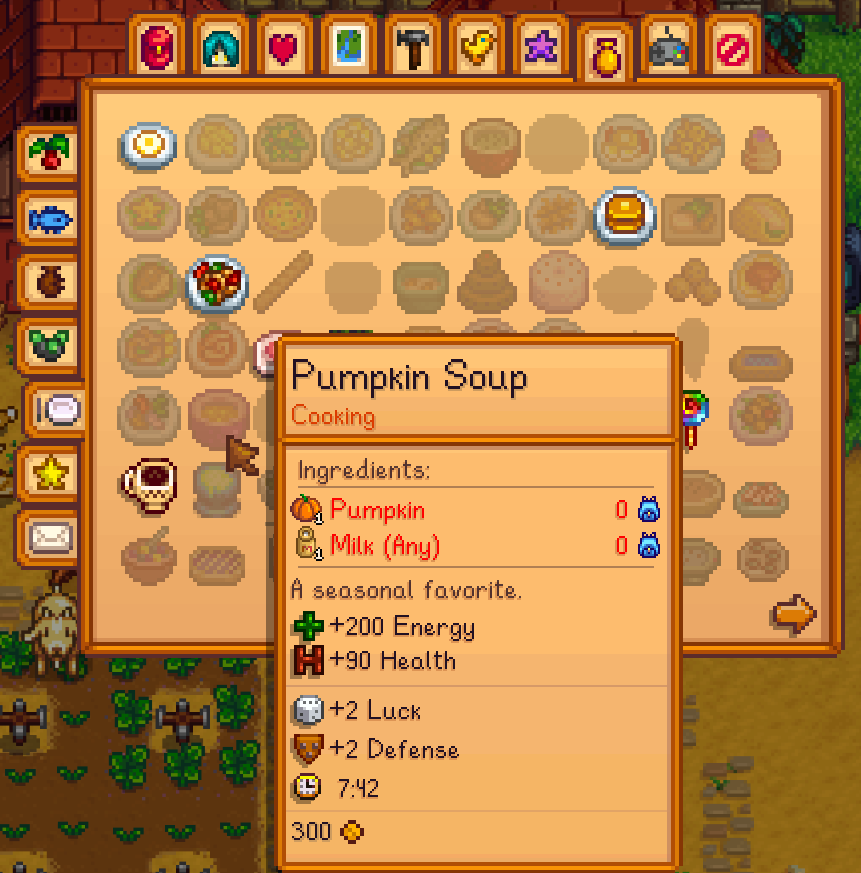The width and height of the screenshot is (861, 873).
Task: Select the salad recipe
Action: click(217, 283)
